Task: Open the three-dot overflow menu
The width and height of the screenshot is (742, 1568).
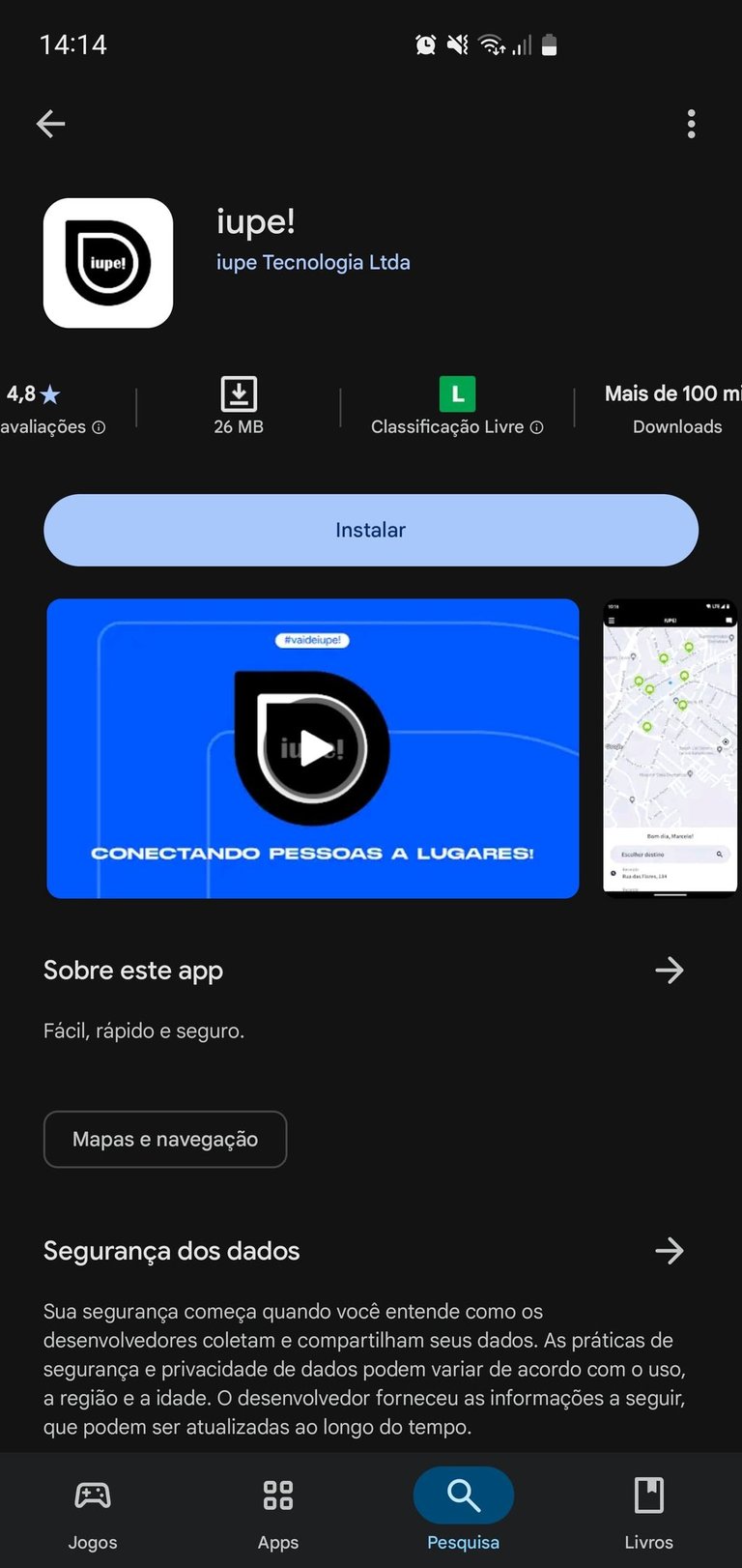Action: coord(691,124)
